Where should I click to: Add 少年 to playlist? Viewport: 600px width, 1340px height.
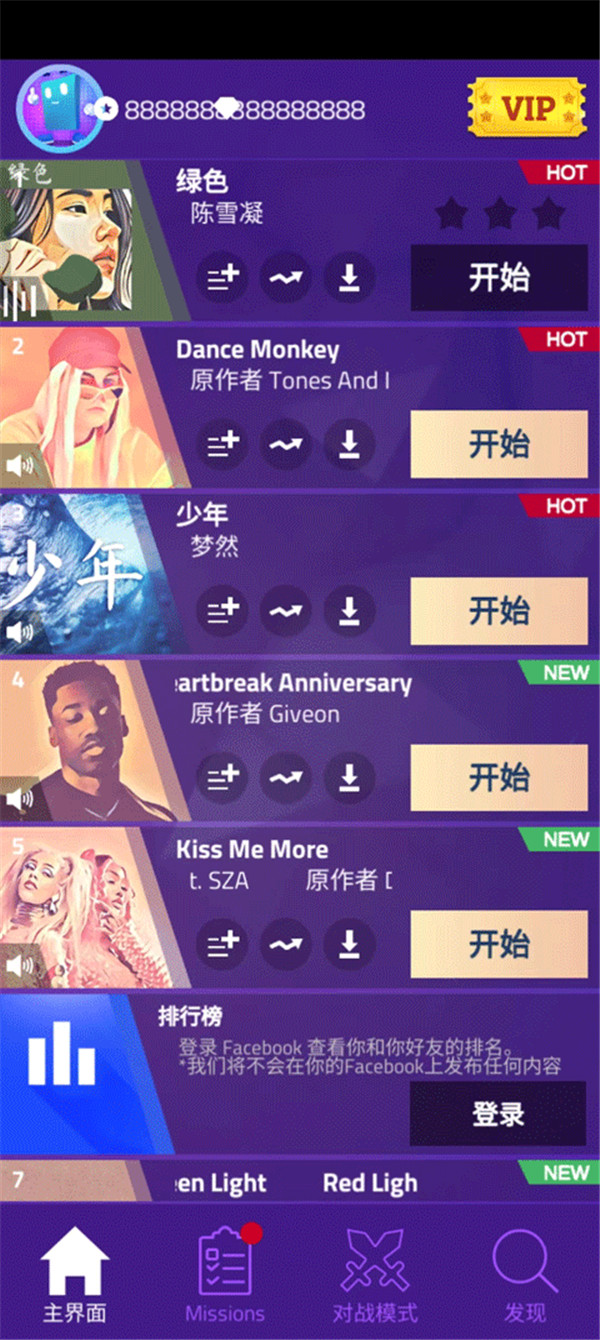pos(222,610)
